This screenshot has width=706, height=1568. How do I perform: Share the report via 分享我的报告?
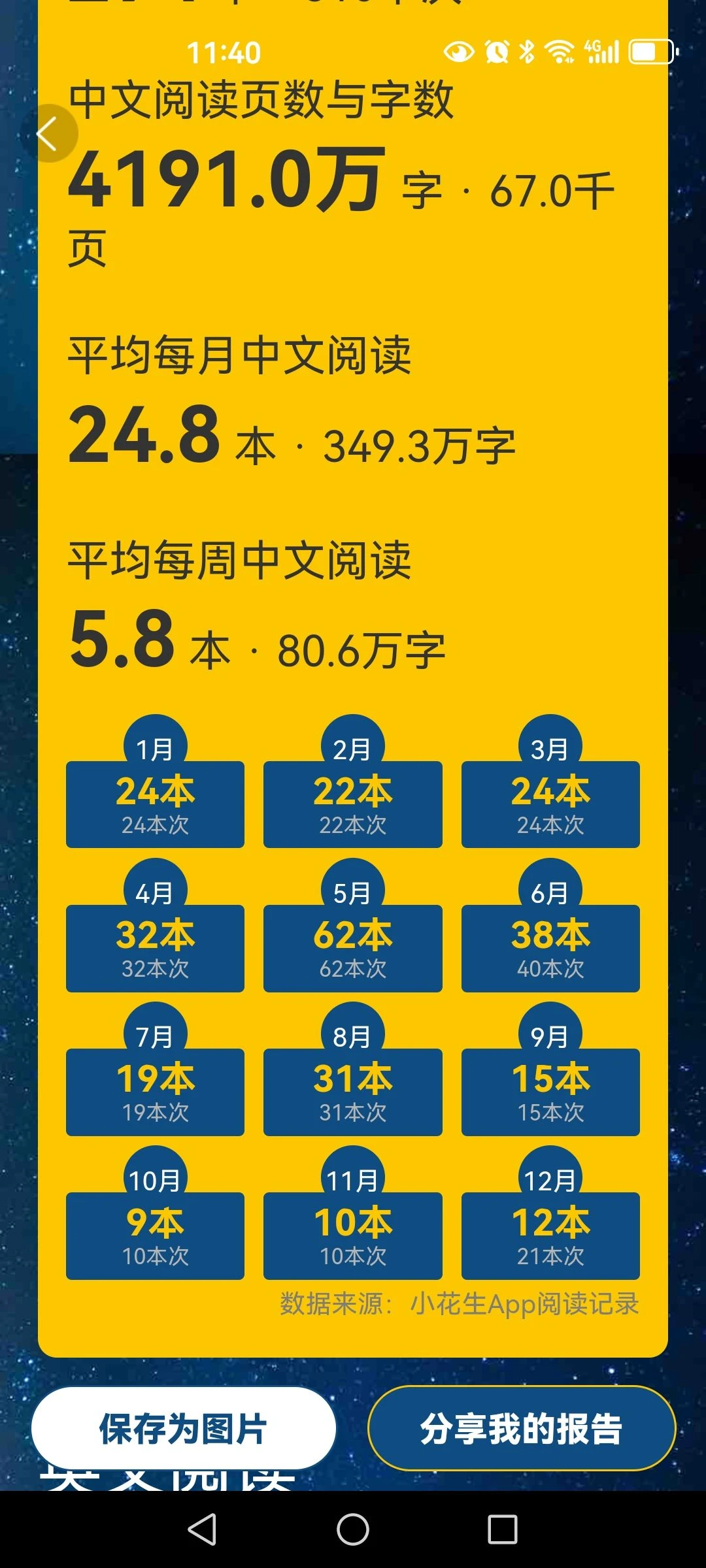coord(521,1428)
